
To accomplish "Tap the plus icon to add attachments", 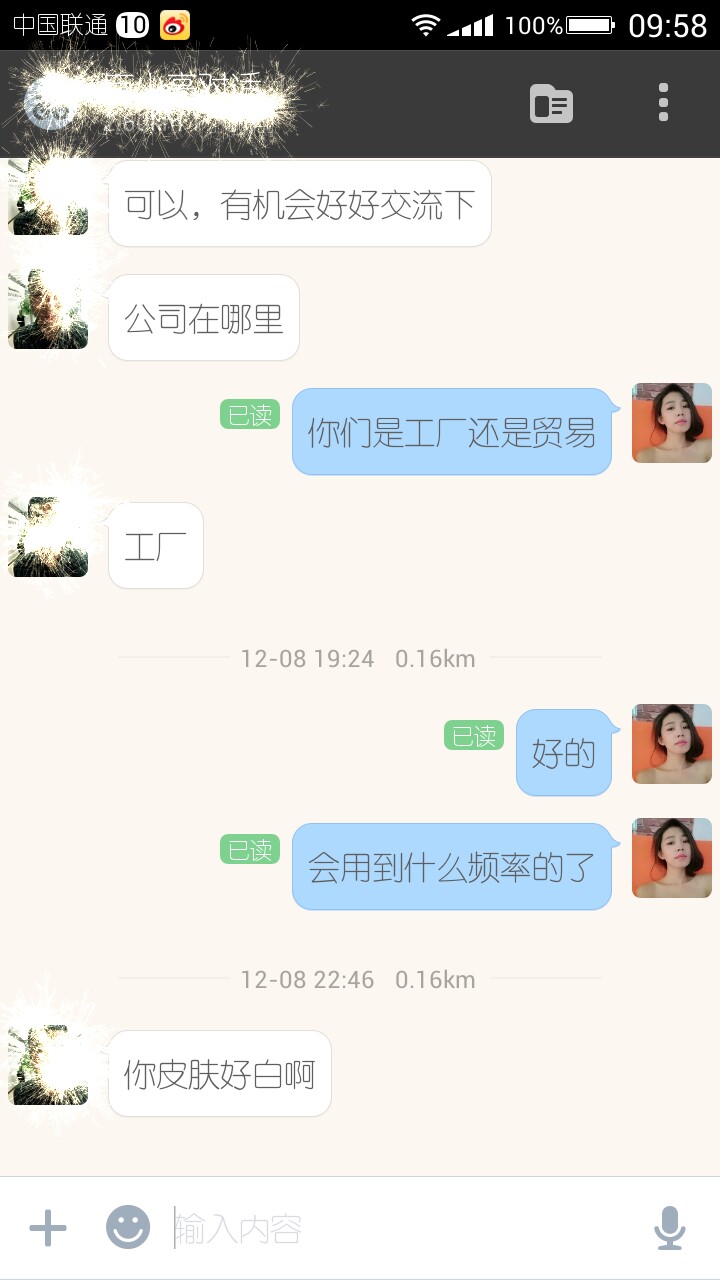I will [47, 1227].
